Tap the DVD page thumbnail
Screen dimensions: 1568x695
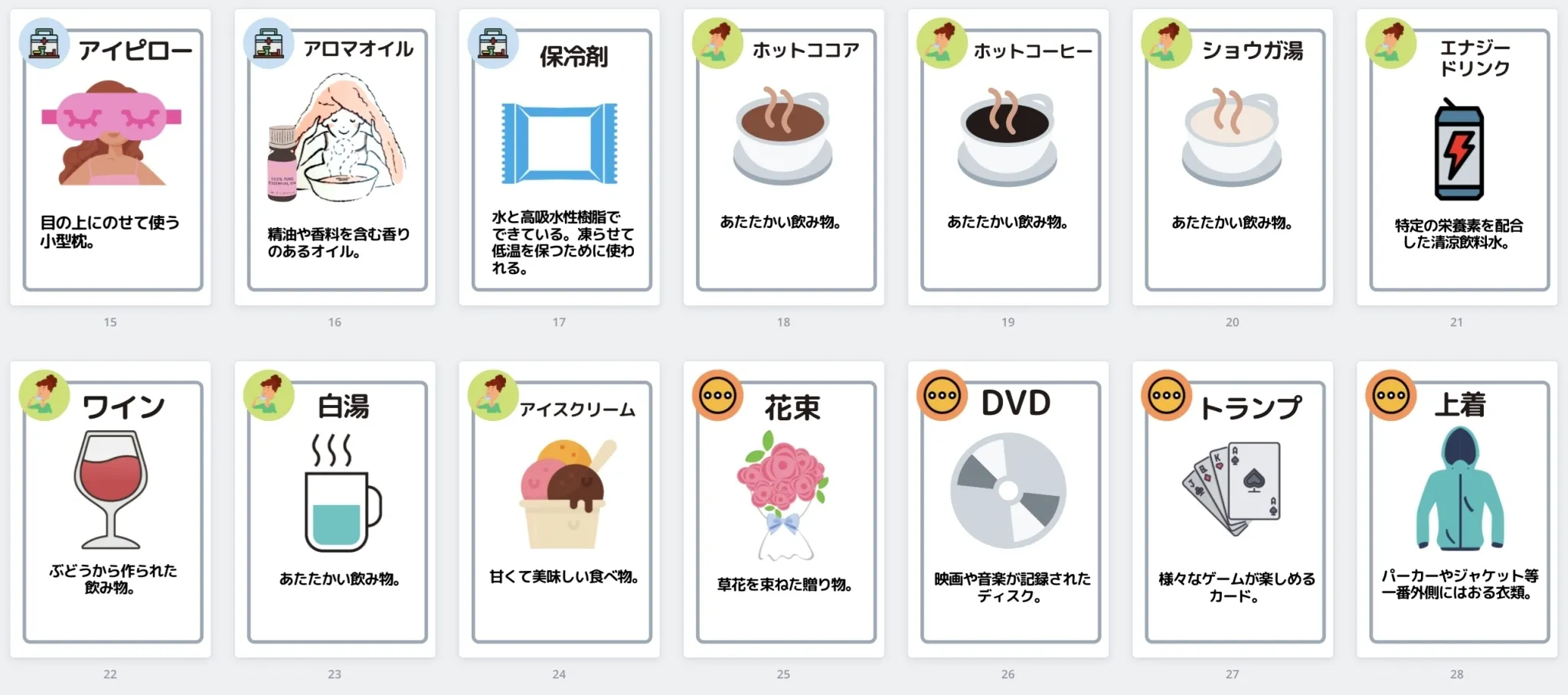1008,510
